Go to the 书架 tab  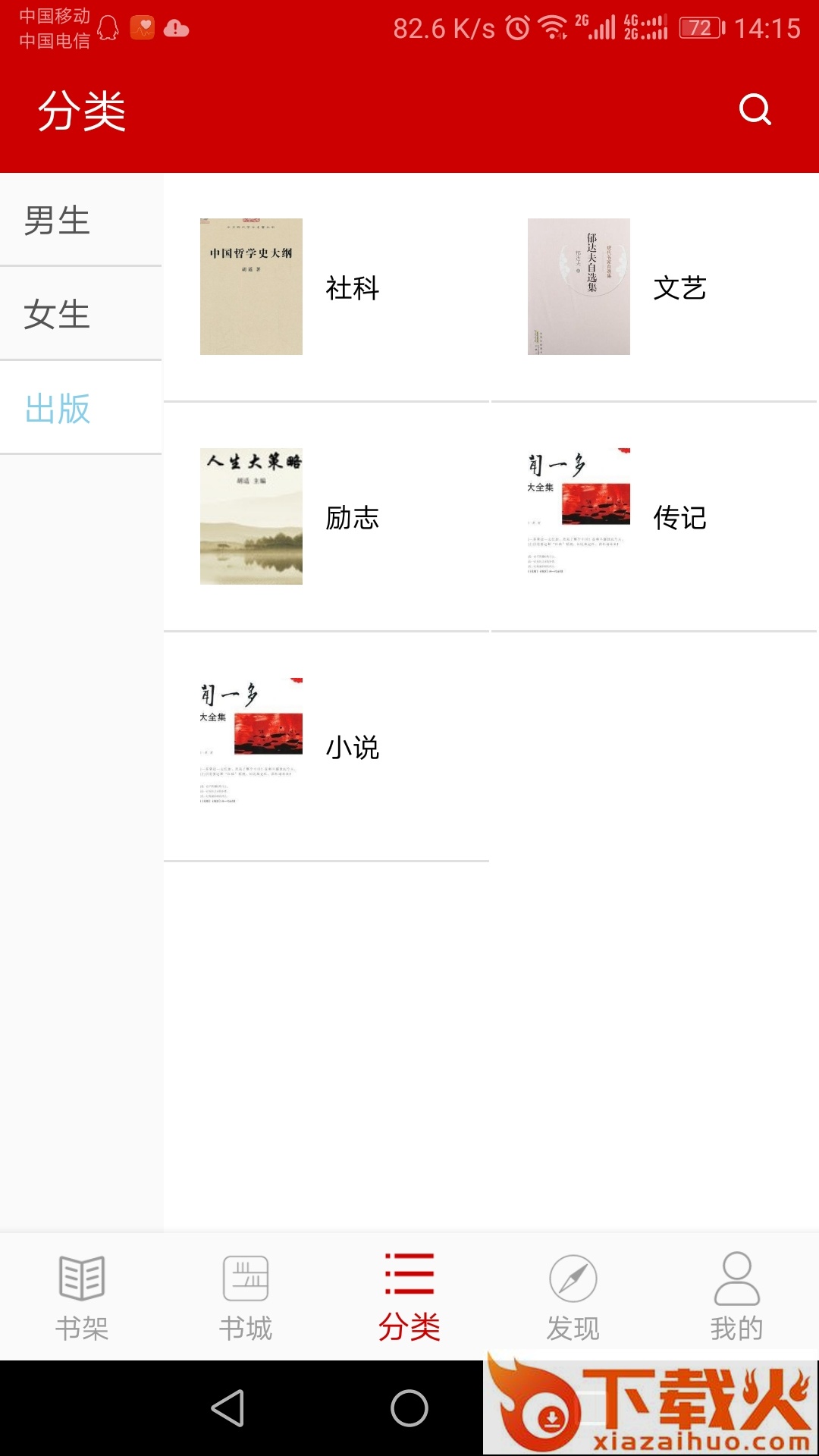coord(82,1297)
